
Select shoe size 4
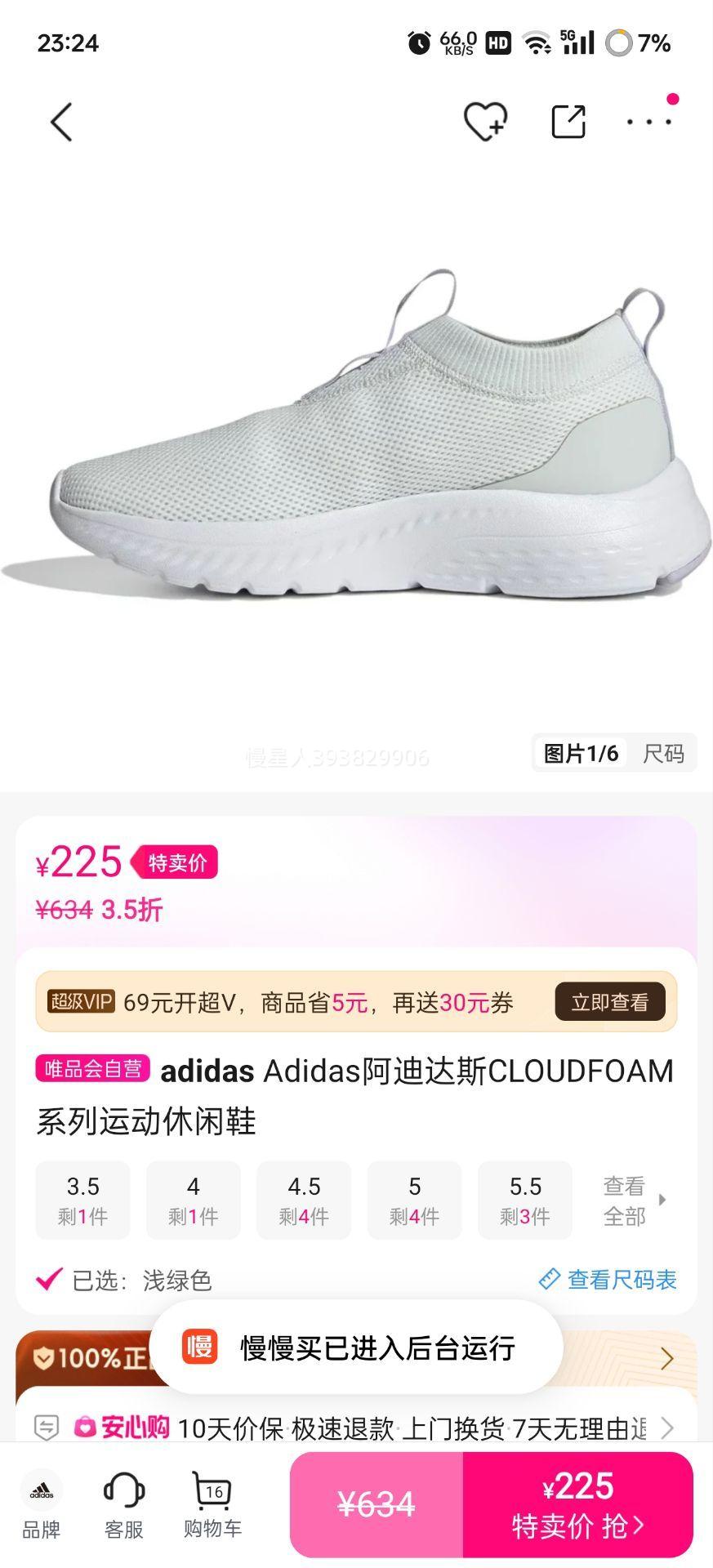194,1200
